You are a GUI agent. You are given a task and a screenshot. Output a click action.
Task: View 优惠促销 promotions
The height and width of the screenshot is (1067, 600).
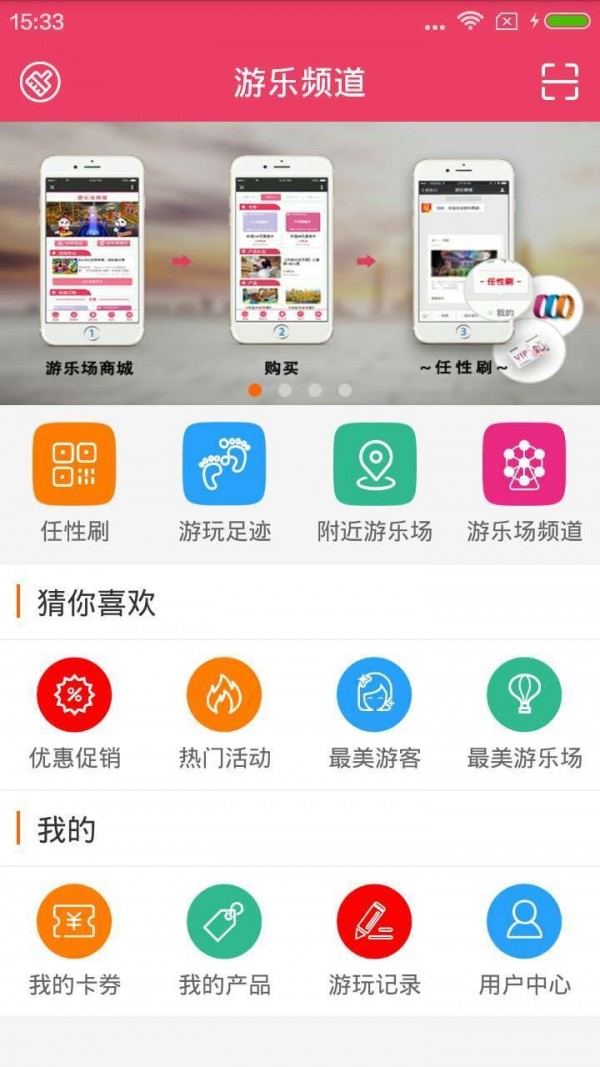(x=75, y=713)
